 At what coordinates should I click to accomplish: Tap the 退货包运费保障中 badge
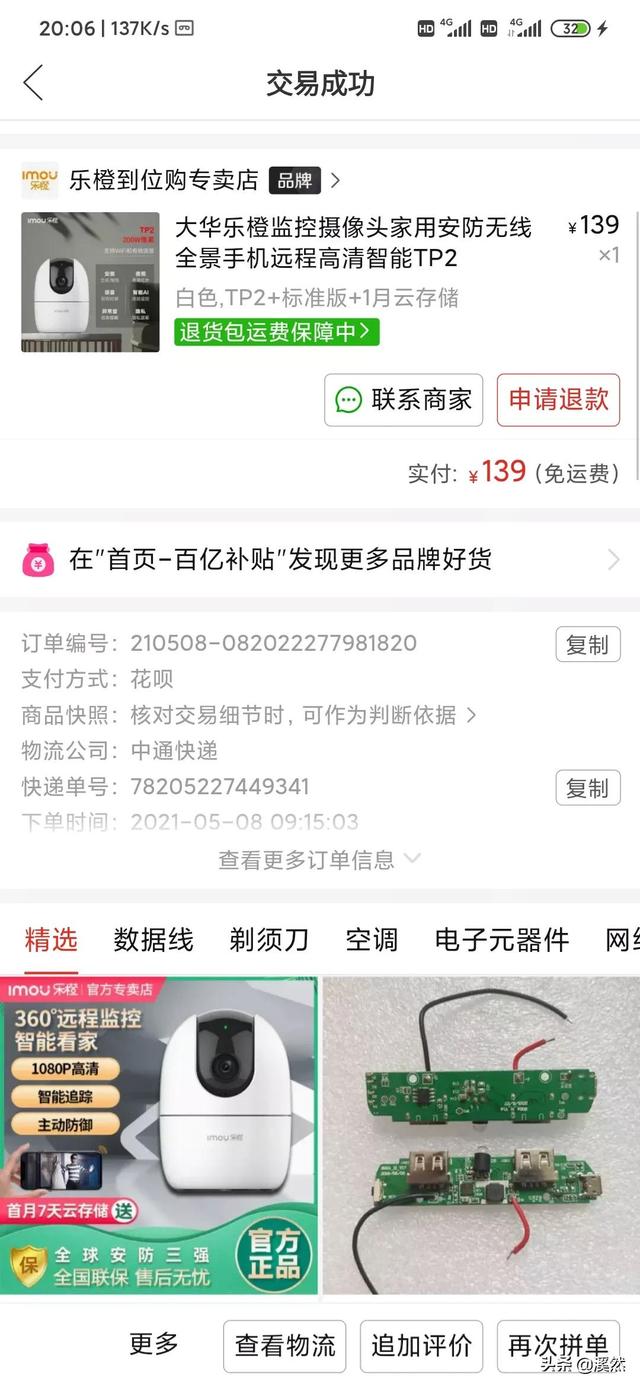pos(277,332)
